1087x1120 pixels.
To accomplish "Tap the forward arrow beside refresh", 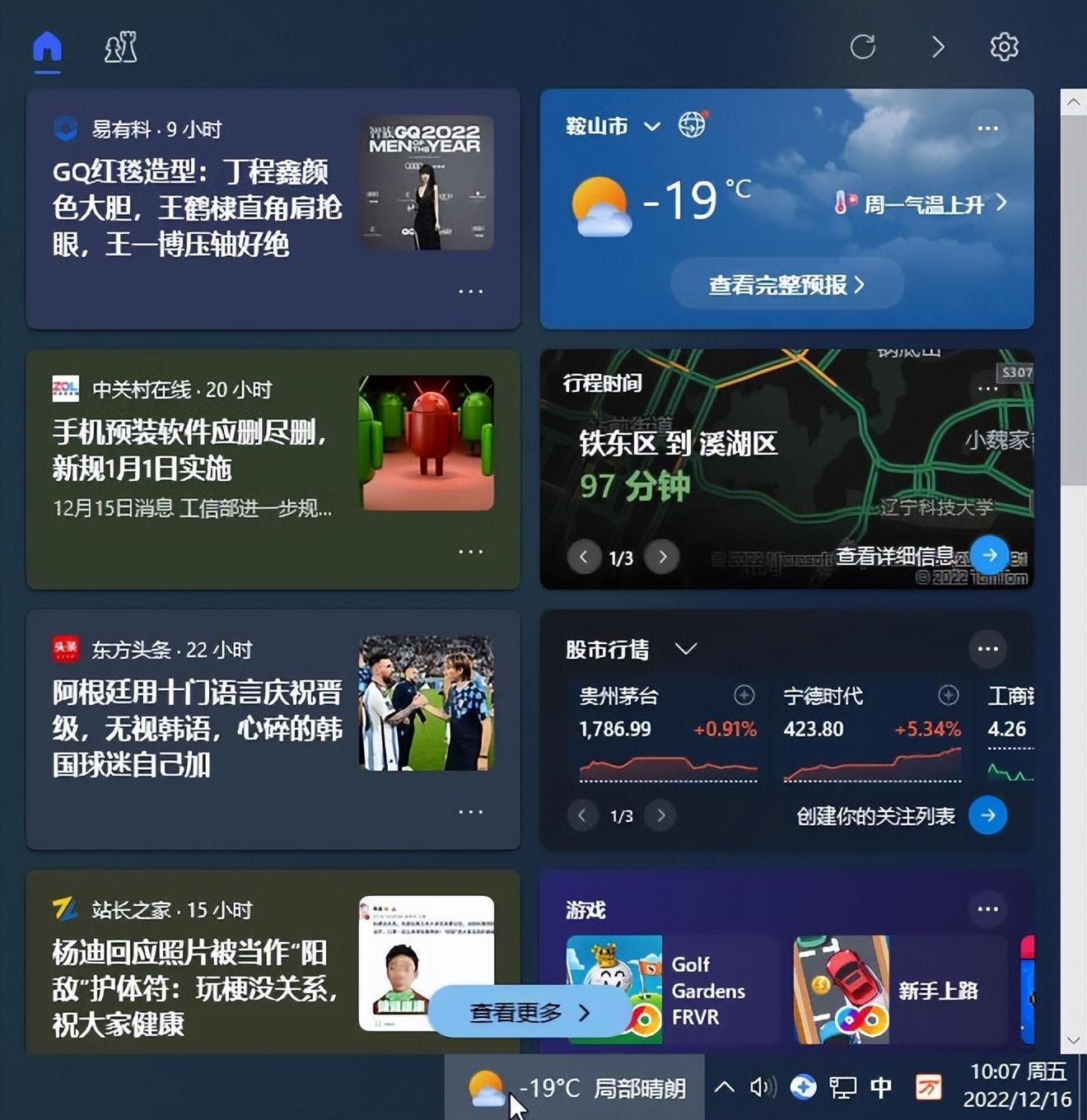I will click(937, 47).
